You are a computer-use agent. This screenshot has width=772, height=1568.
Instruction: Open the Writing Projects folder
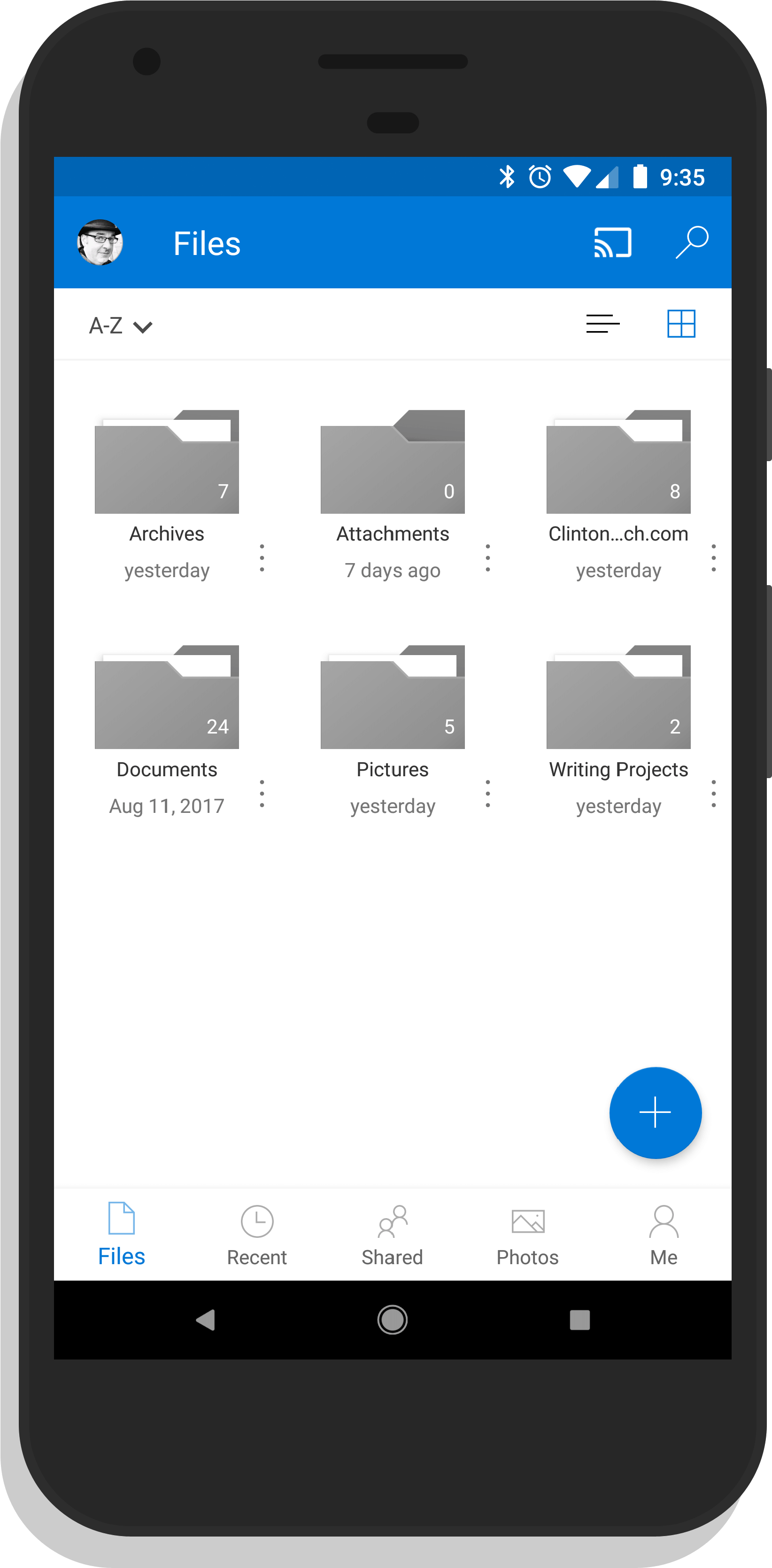[x=618, y=697]
